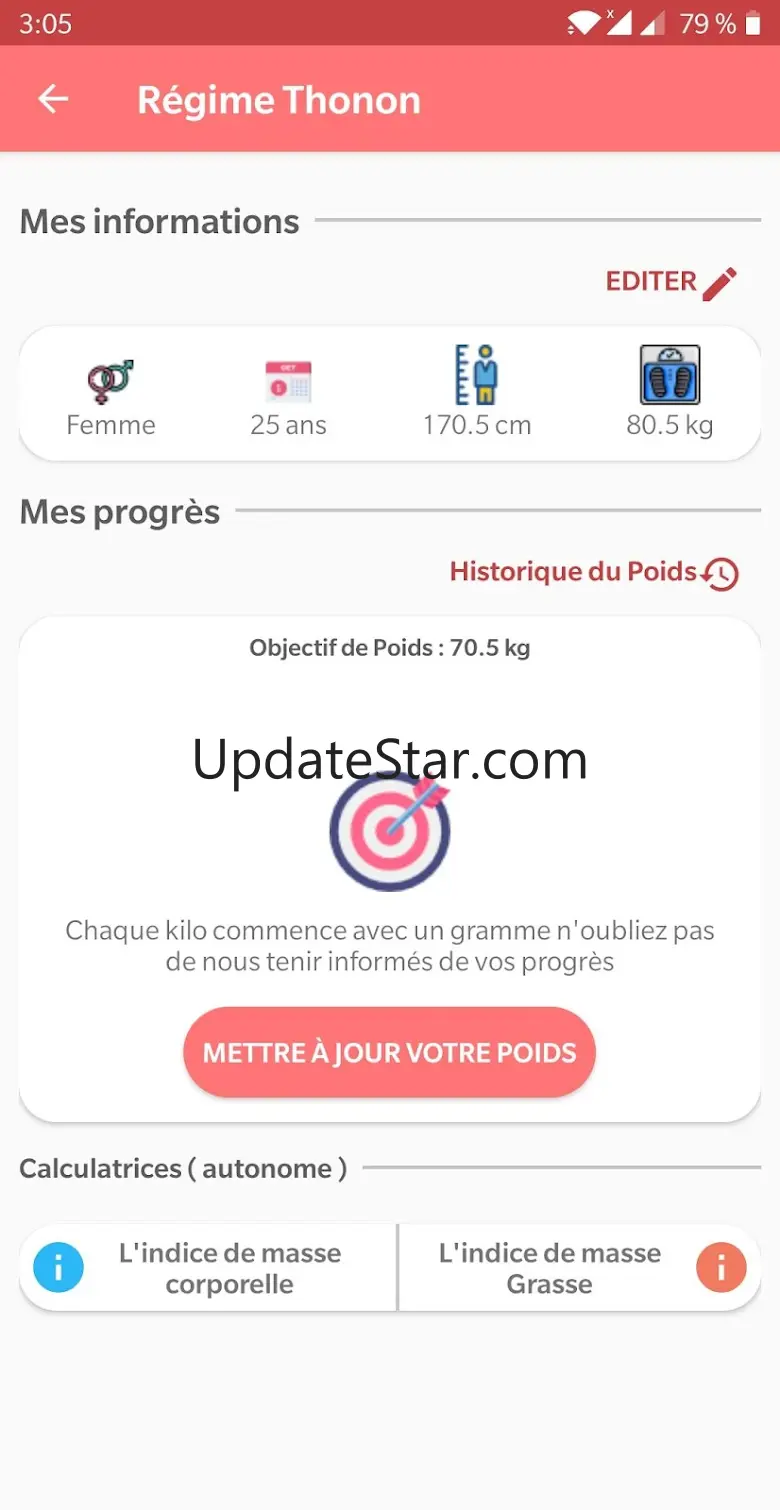
Task: Open Historique du Poids
Action: click(593, 573)
